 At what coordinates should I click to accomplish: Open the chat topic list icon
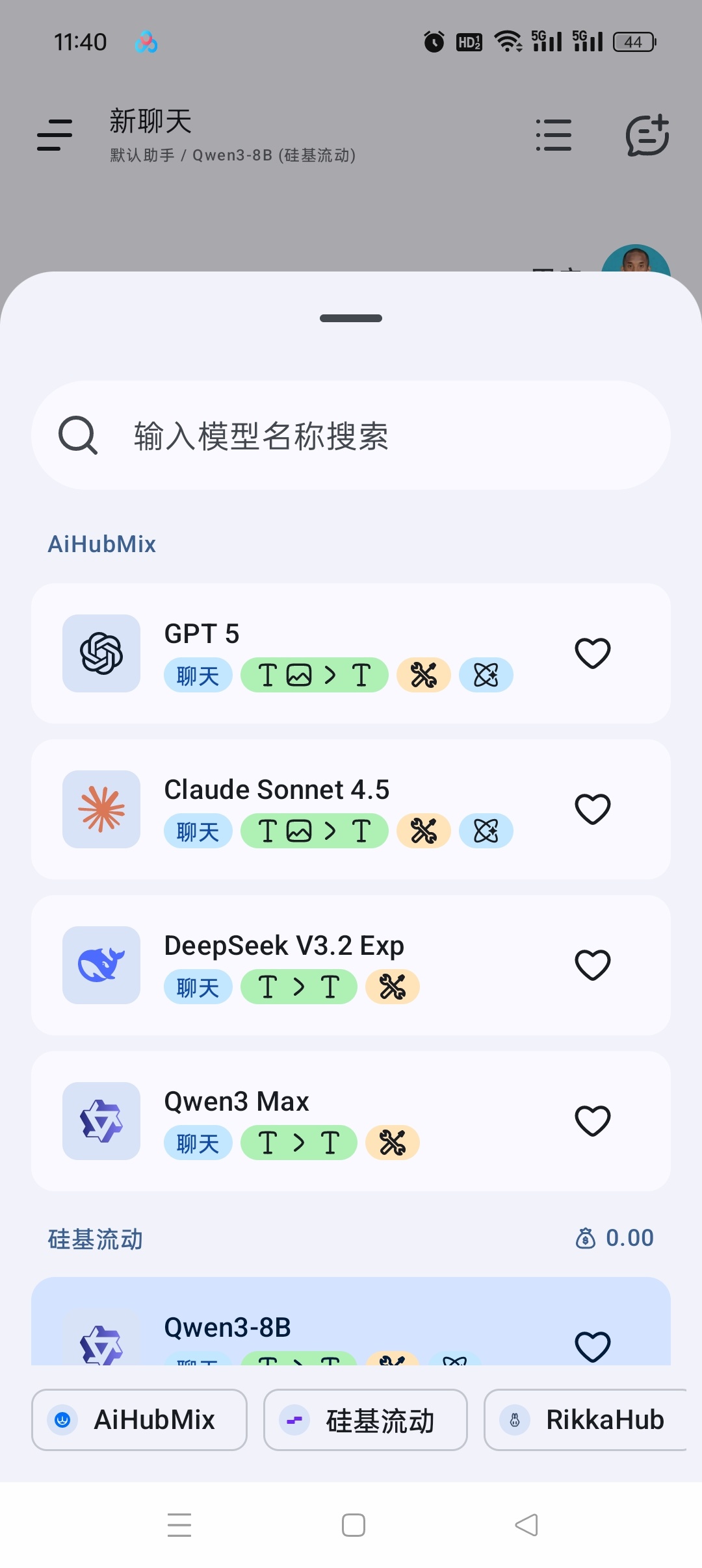point(553,134)
